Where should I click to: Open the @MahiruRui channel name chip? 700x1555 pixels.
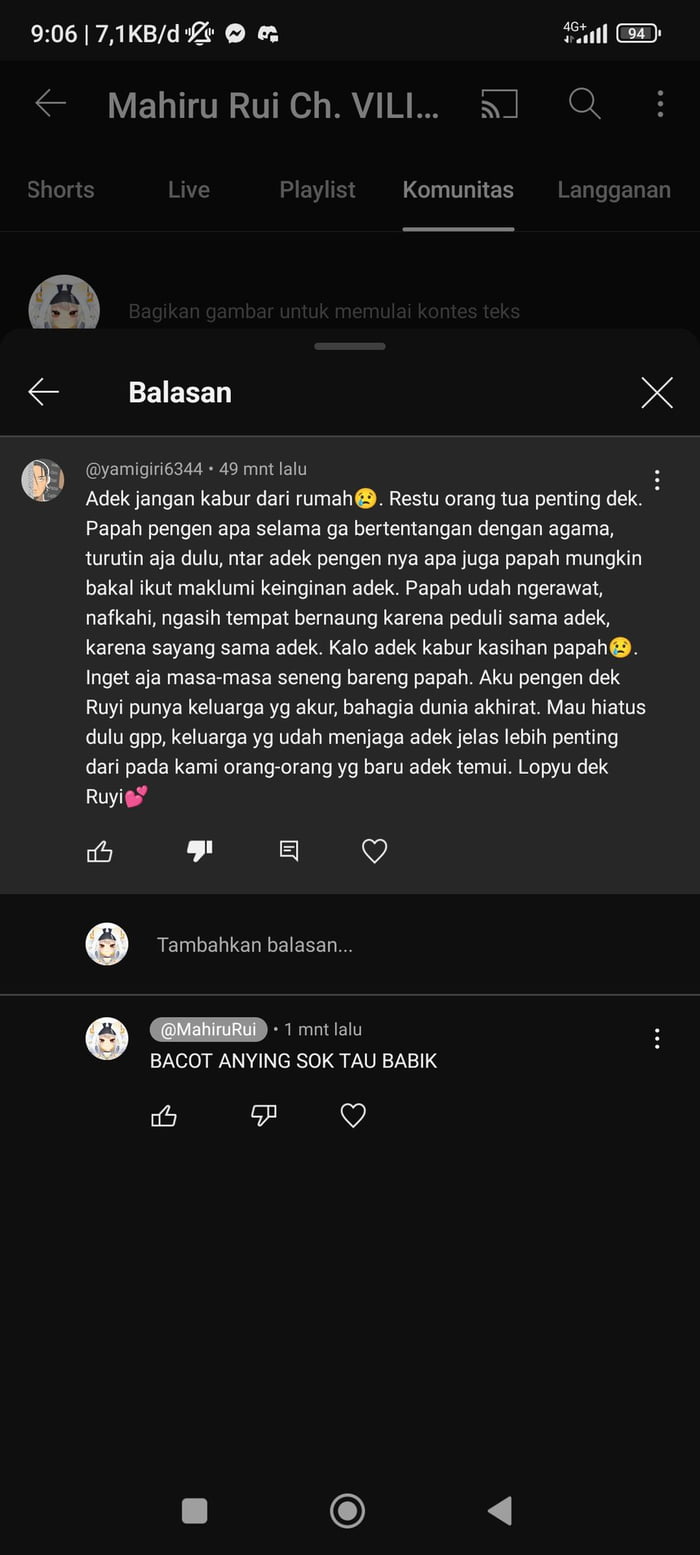tap(209, 1029)
